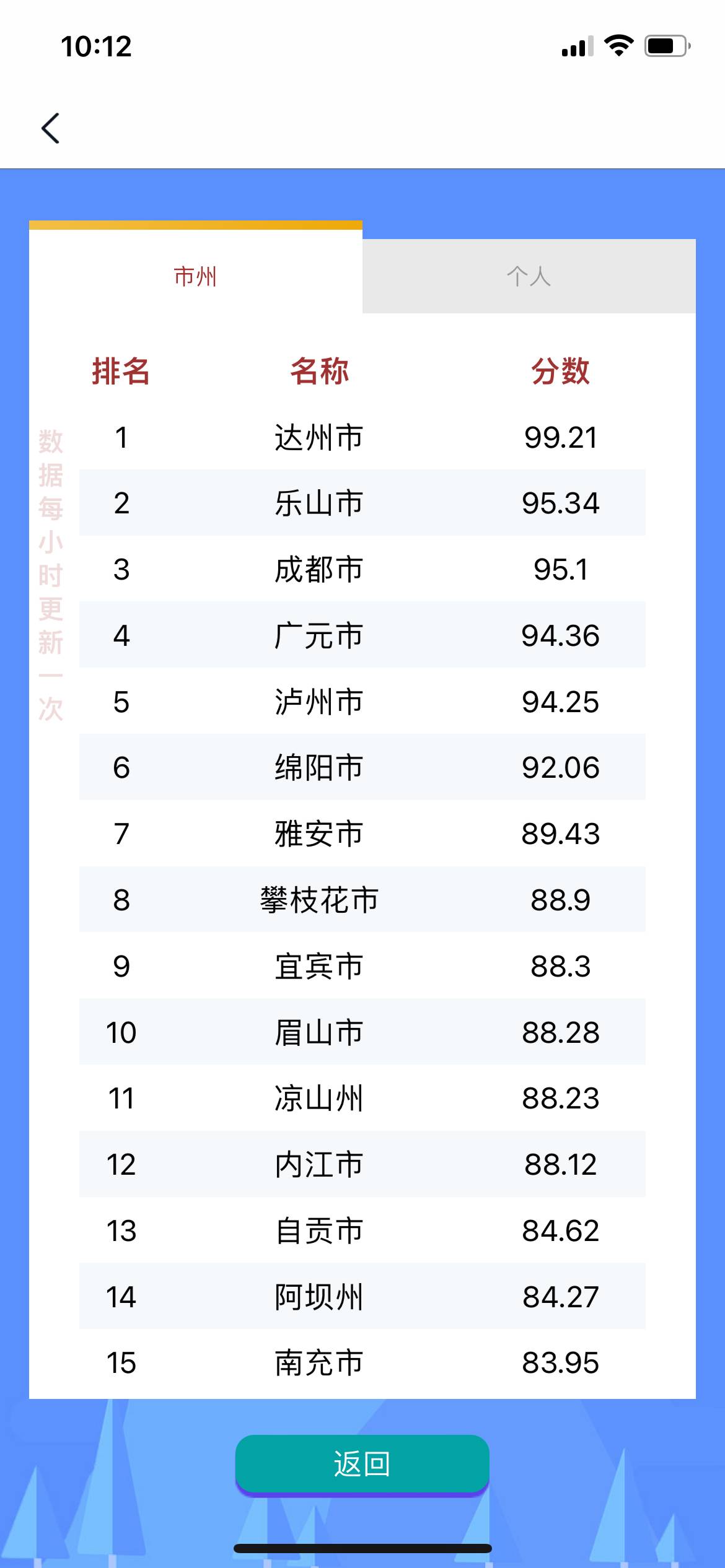This screenshot has width=725, height=1568.
Task: Select the 市州 tab
Action: tap(195, 276)
